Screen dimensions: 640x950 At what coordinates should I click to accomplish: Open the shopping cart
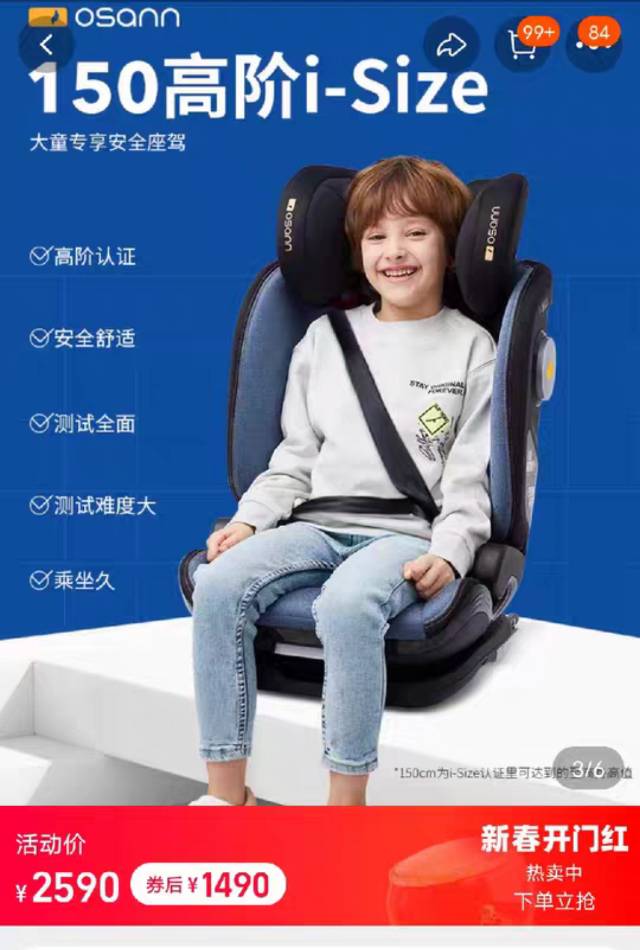pyautogui.click(x=522, y=45)
